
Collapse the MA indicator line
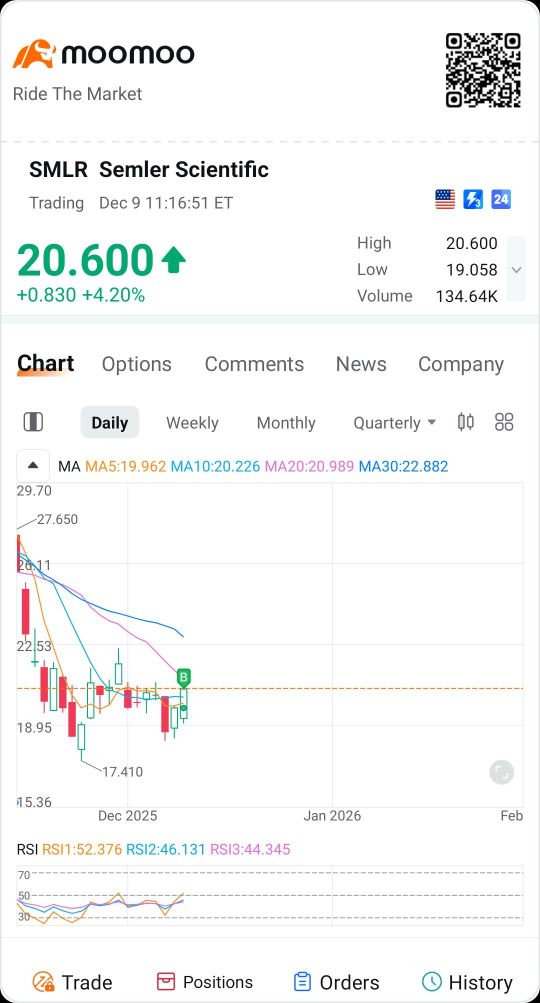coord(33,466)
